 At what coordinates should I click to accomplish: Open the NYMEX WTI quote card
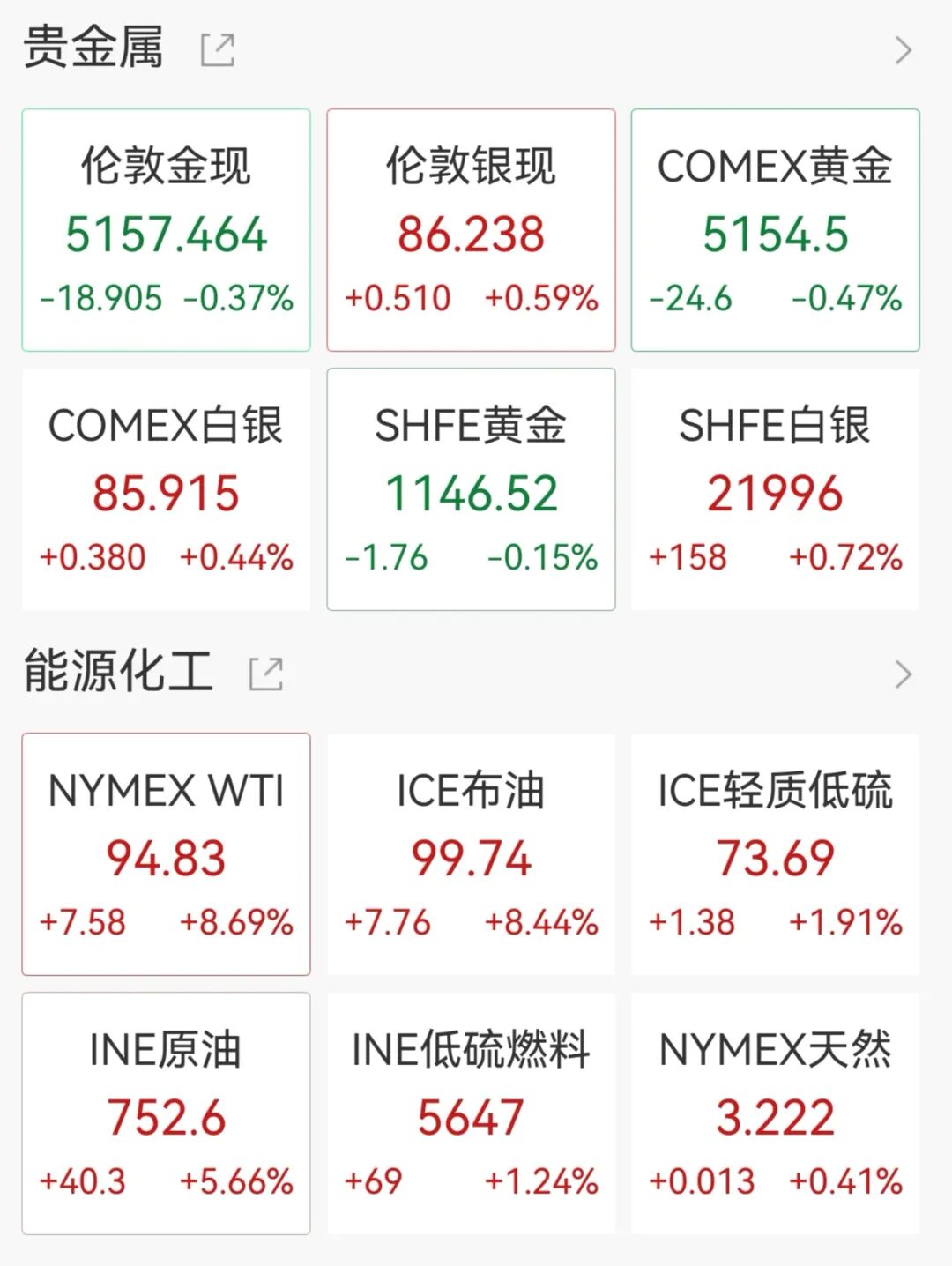167,854
